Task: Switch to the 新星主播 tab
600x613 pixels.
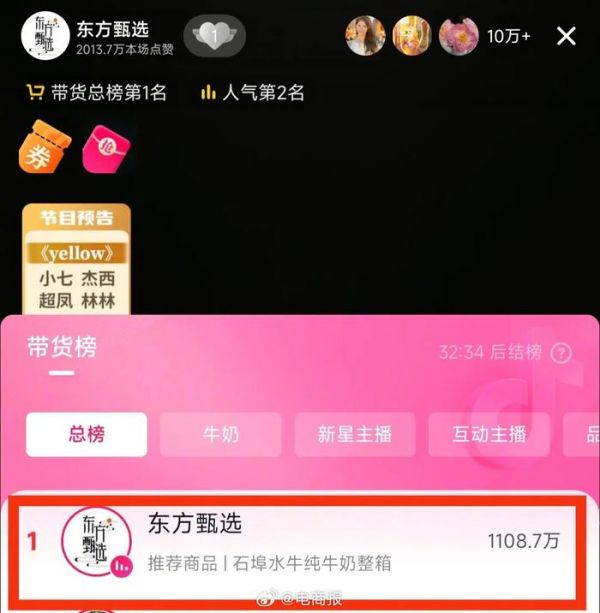Action: point(354,434)
